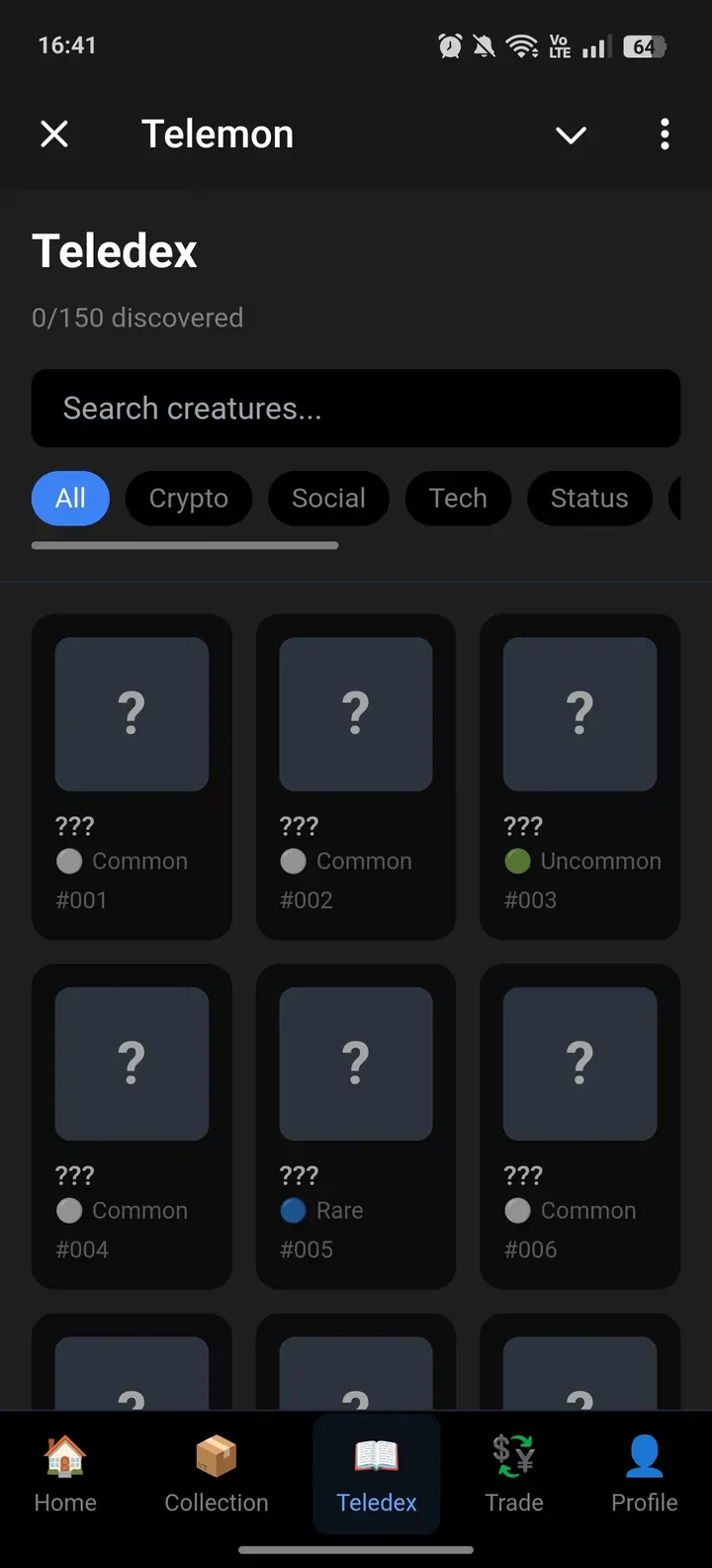Viewport: 712px width, 1568px height.
Task: Go to the Home tab
Action: 65,1474
